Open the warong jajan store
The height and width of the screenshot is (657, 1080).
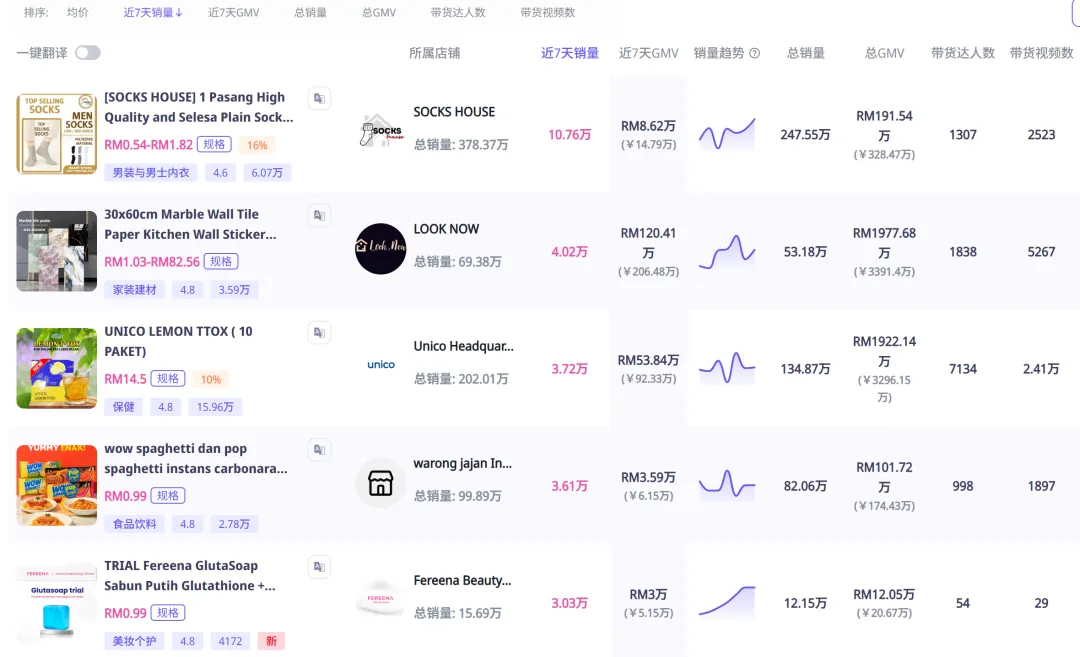(462, 464)
